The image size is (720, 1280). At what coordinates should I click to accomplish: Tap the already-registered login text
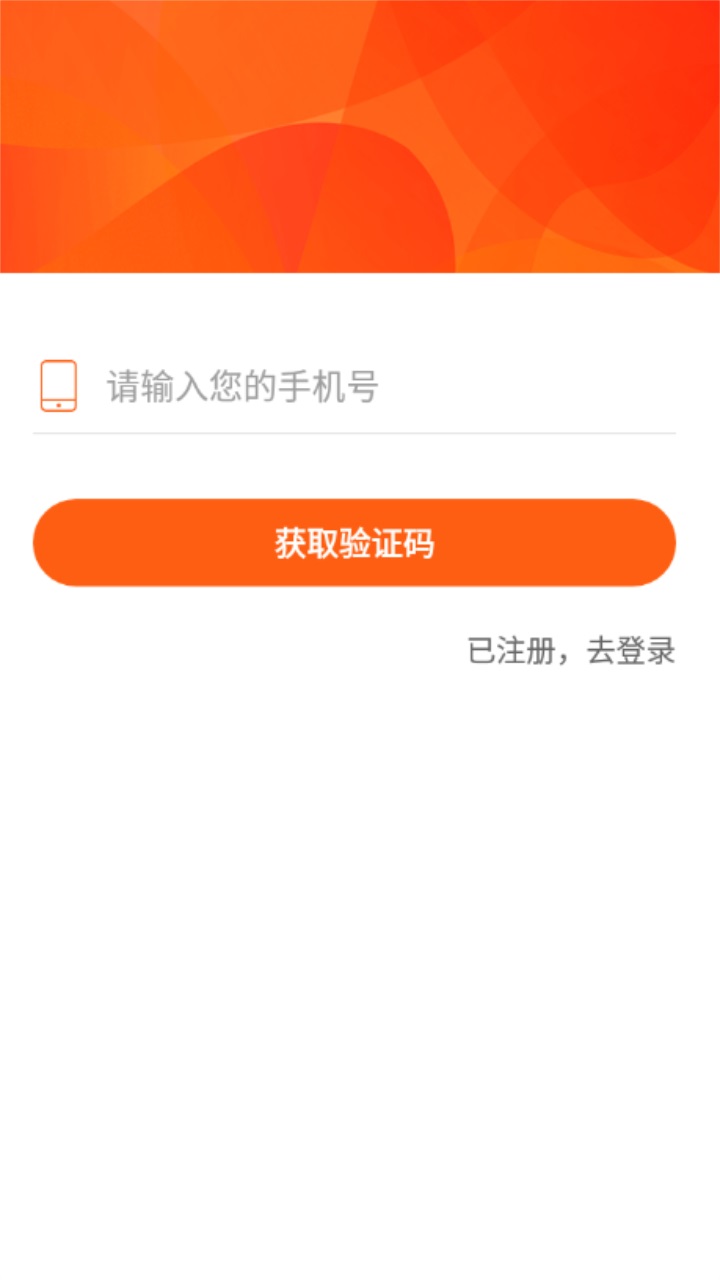point(571,650)
